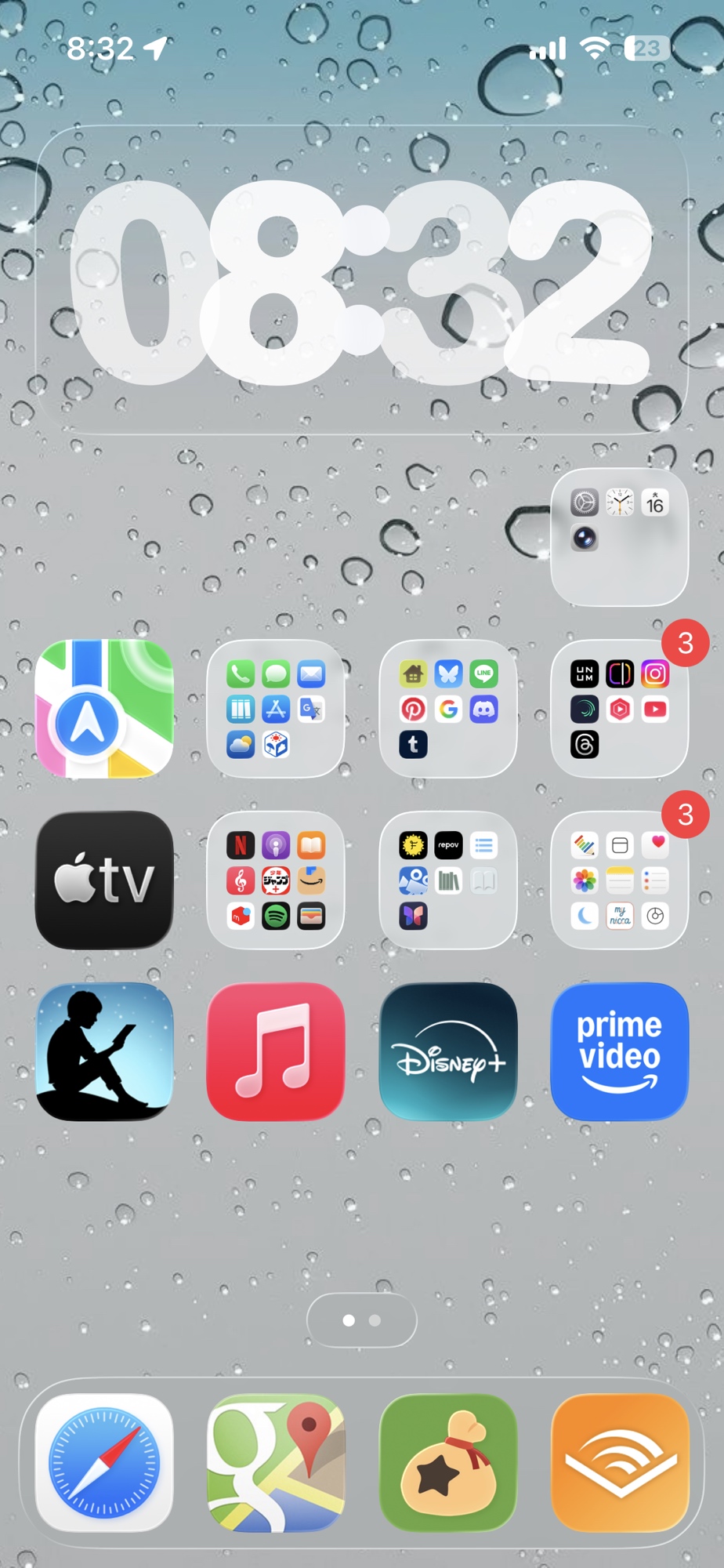Image resolution: width=724 pixels, height=1568 pixels.
Task: Open the folder containing the repov app
Action: pos(448,880)
